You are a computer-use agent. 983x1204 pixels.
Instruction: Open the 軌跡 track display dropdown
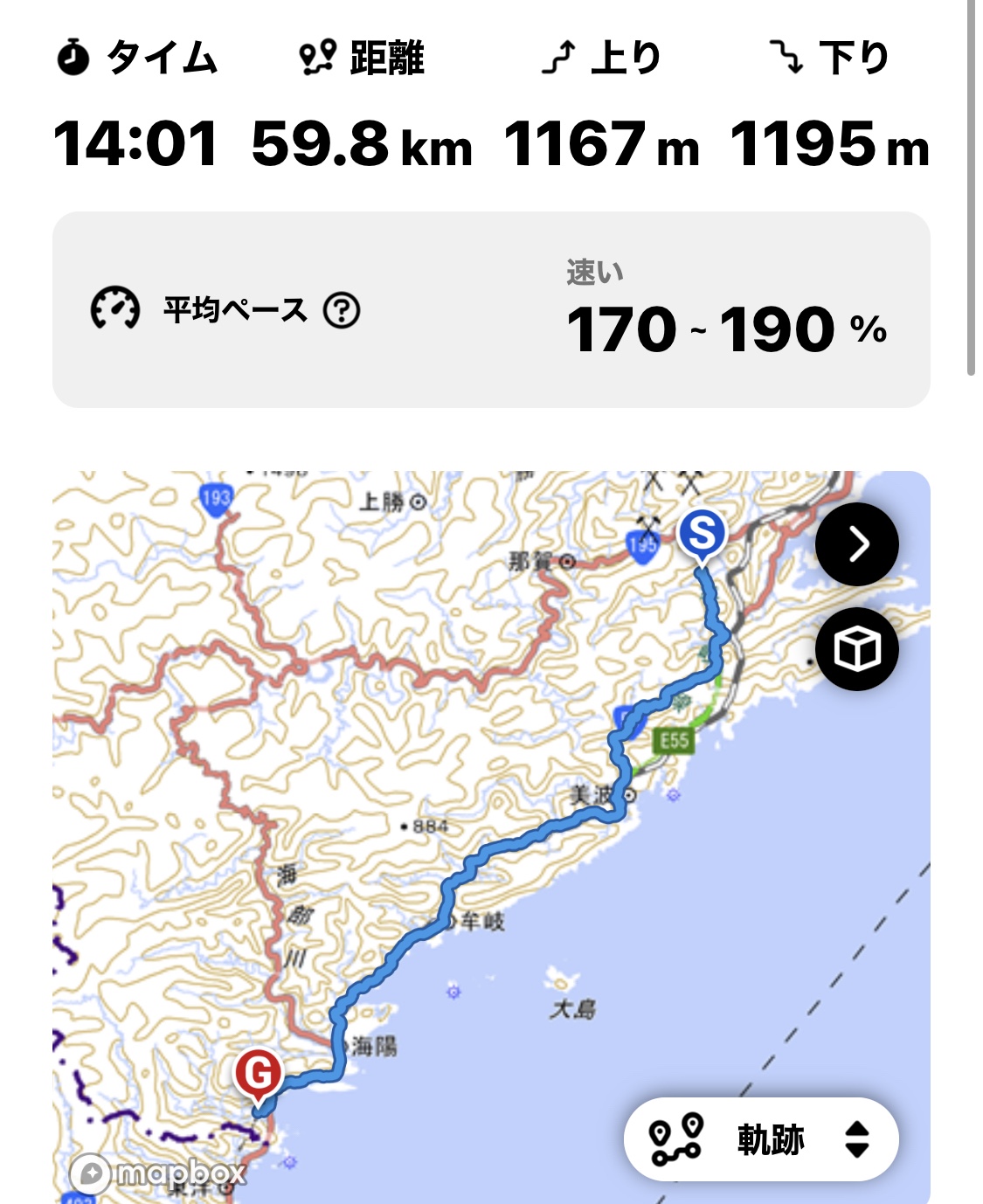click(x=761, y=1139)
